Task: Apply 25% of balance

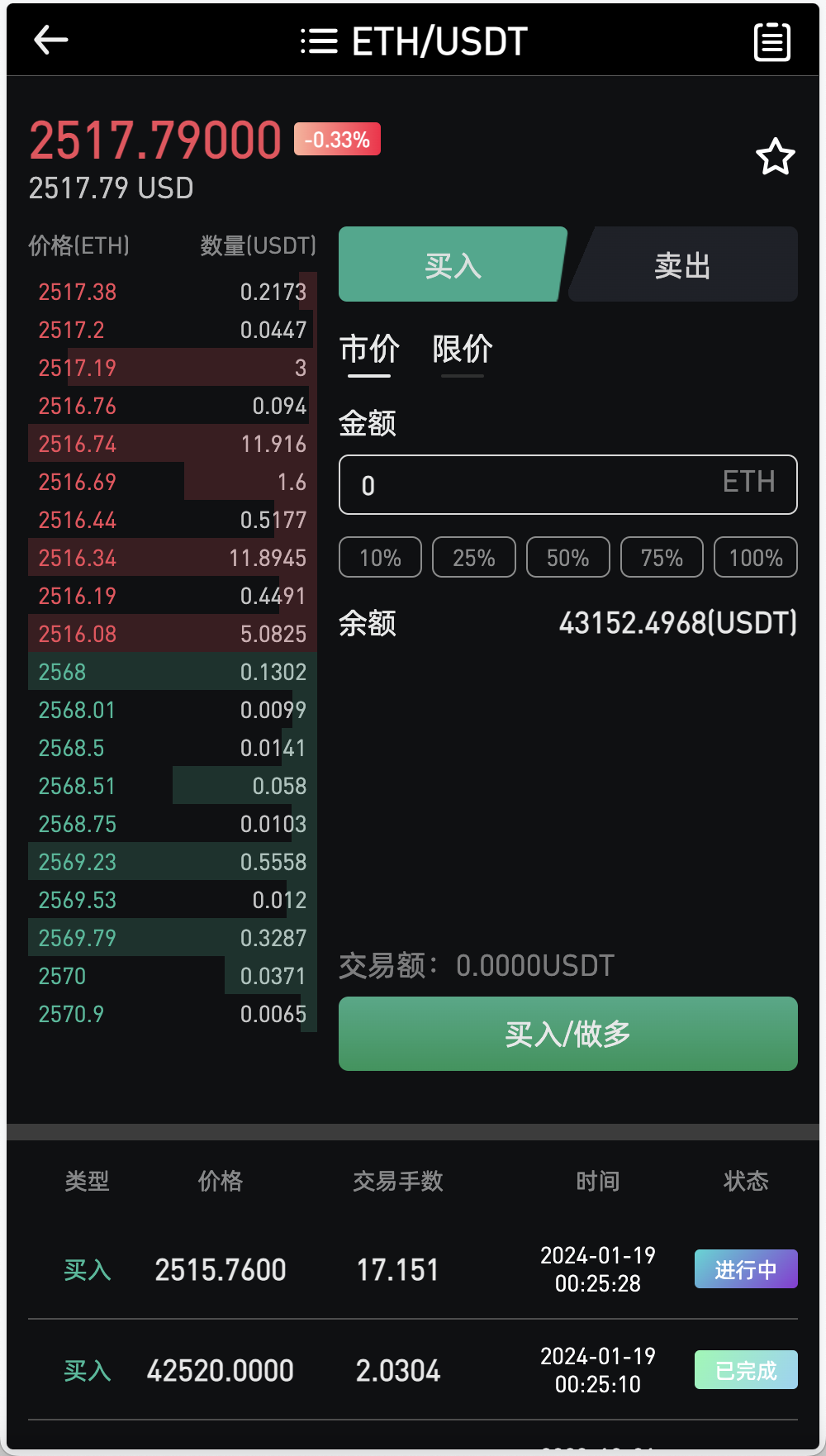Action: coord(473,557)
